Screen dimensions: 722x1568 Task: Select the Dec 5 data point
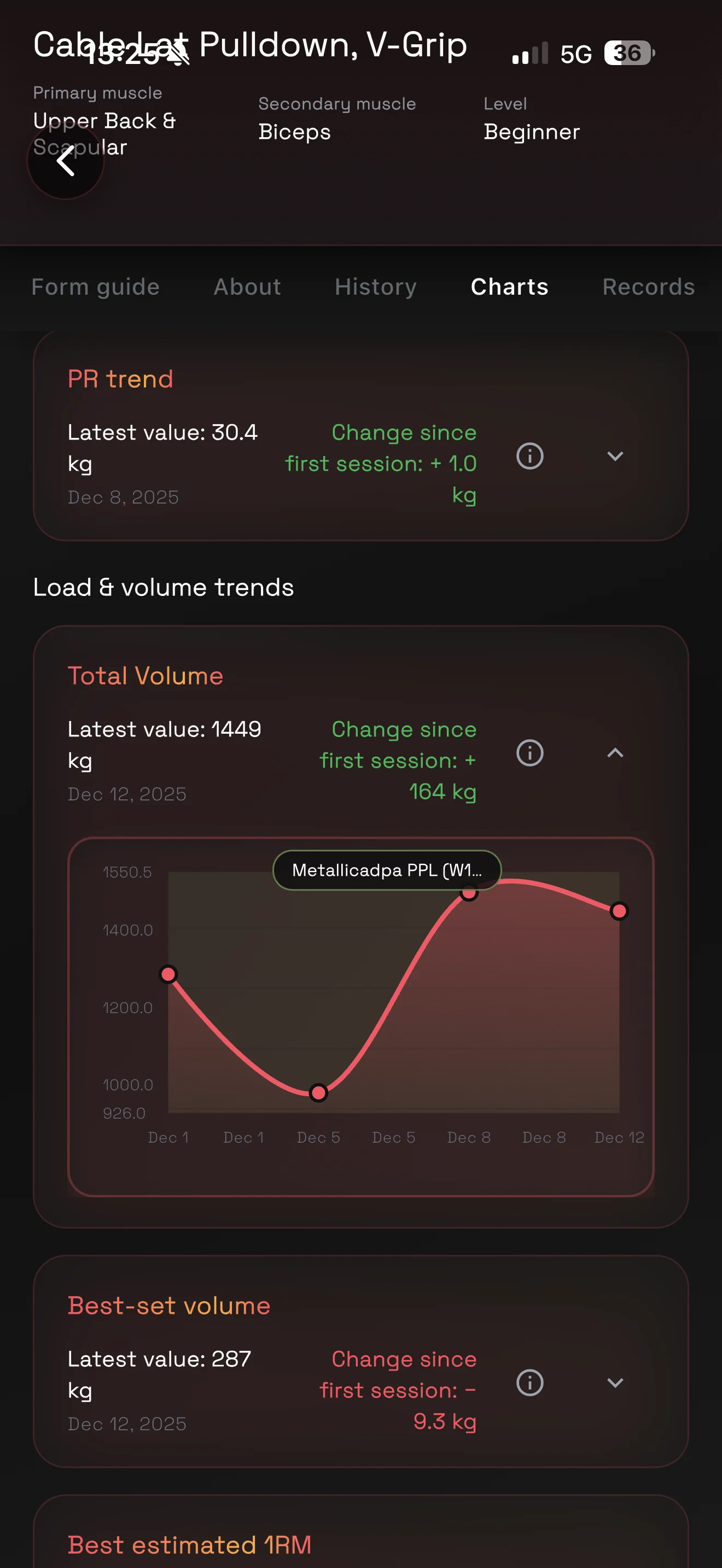click(318, 1092)
